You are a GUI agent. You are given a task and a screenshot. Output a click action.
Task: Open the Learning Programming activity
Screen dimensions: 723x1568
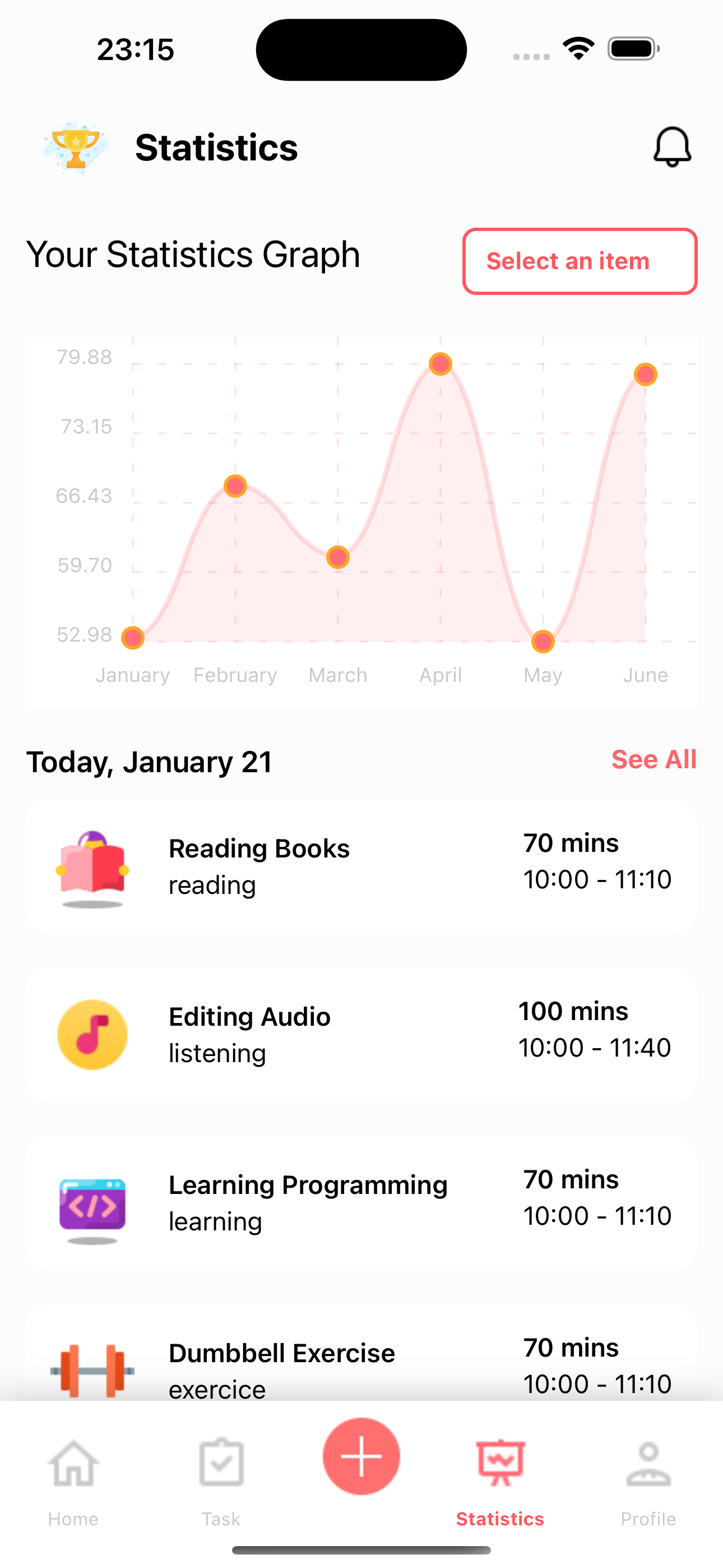[x=361, y=1203]
